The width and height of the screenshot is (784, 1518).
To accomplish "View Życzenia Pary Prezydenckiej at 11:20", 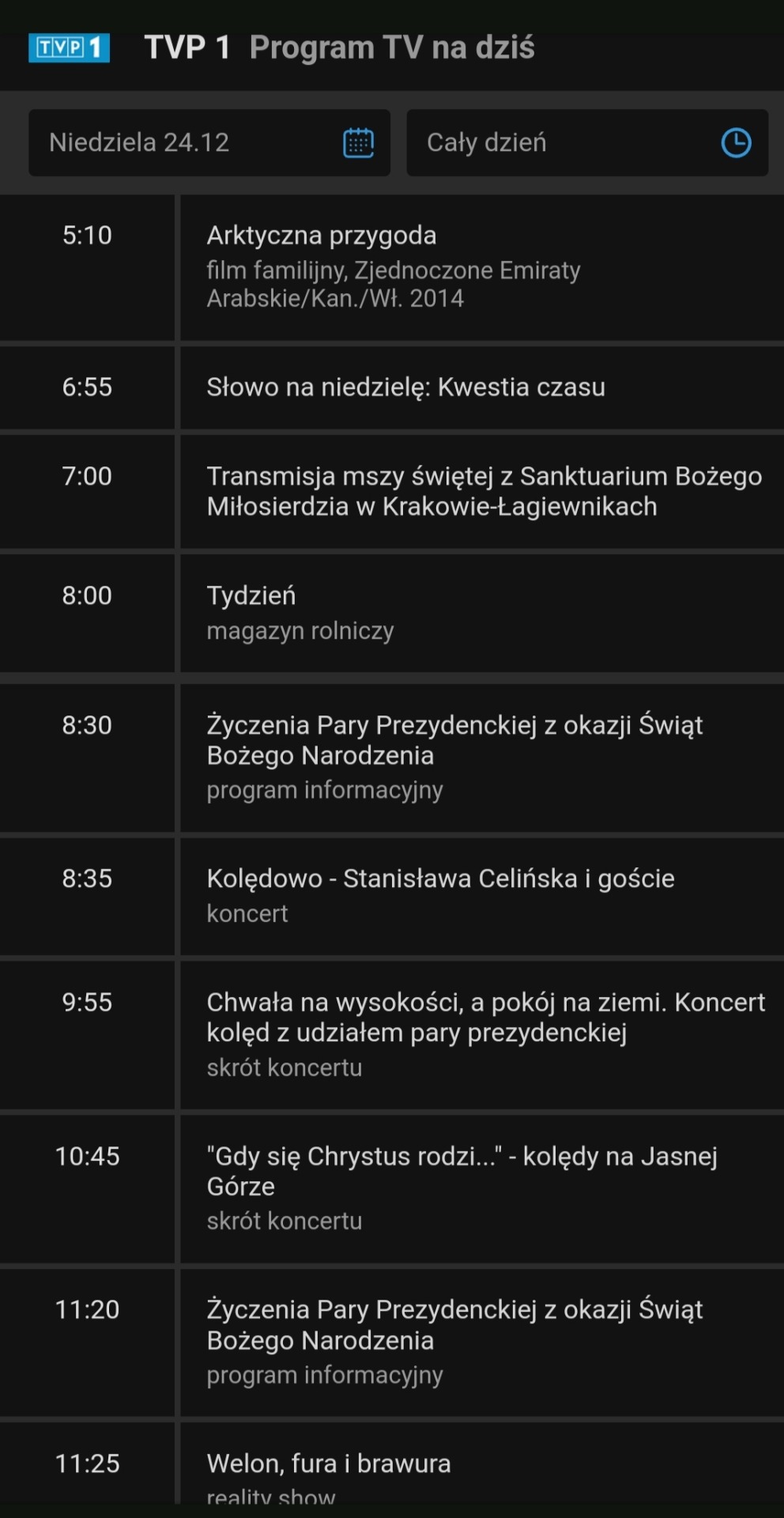I will tap(481, 1341).
